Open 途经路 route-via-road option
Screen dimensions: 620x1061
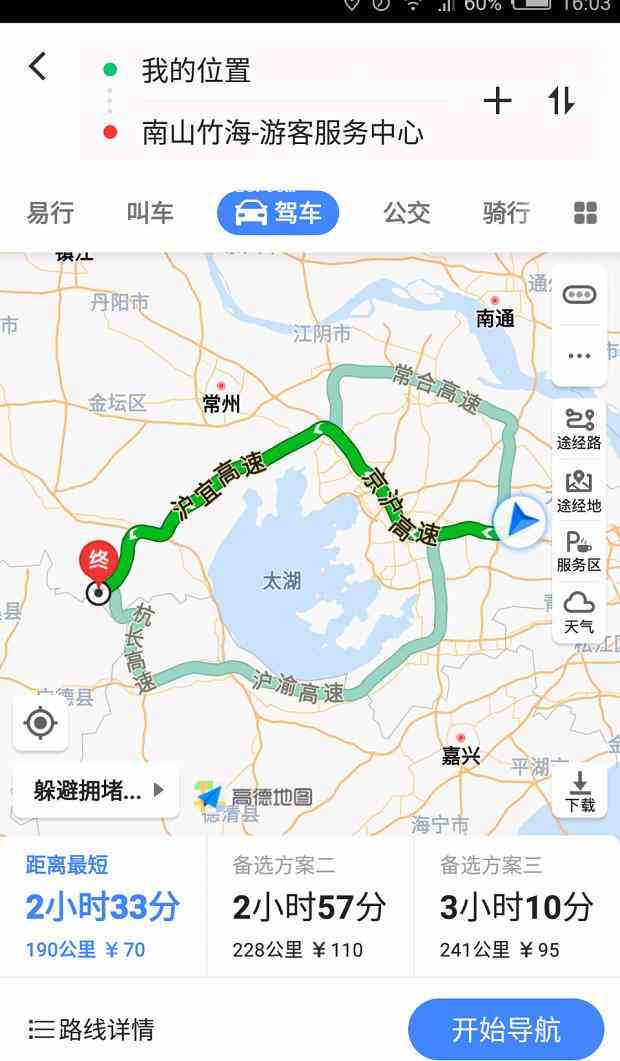tap(579, 430)
